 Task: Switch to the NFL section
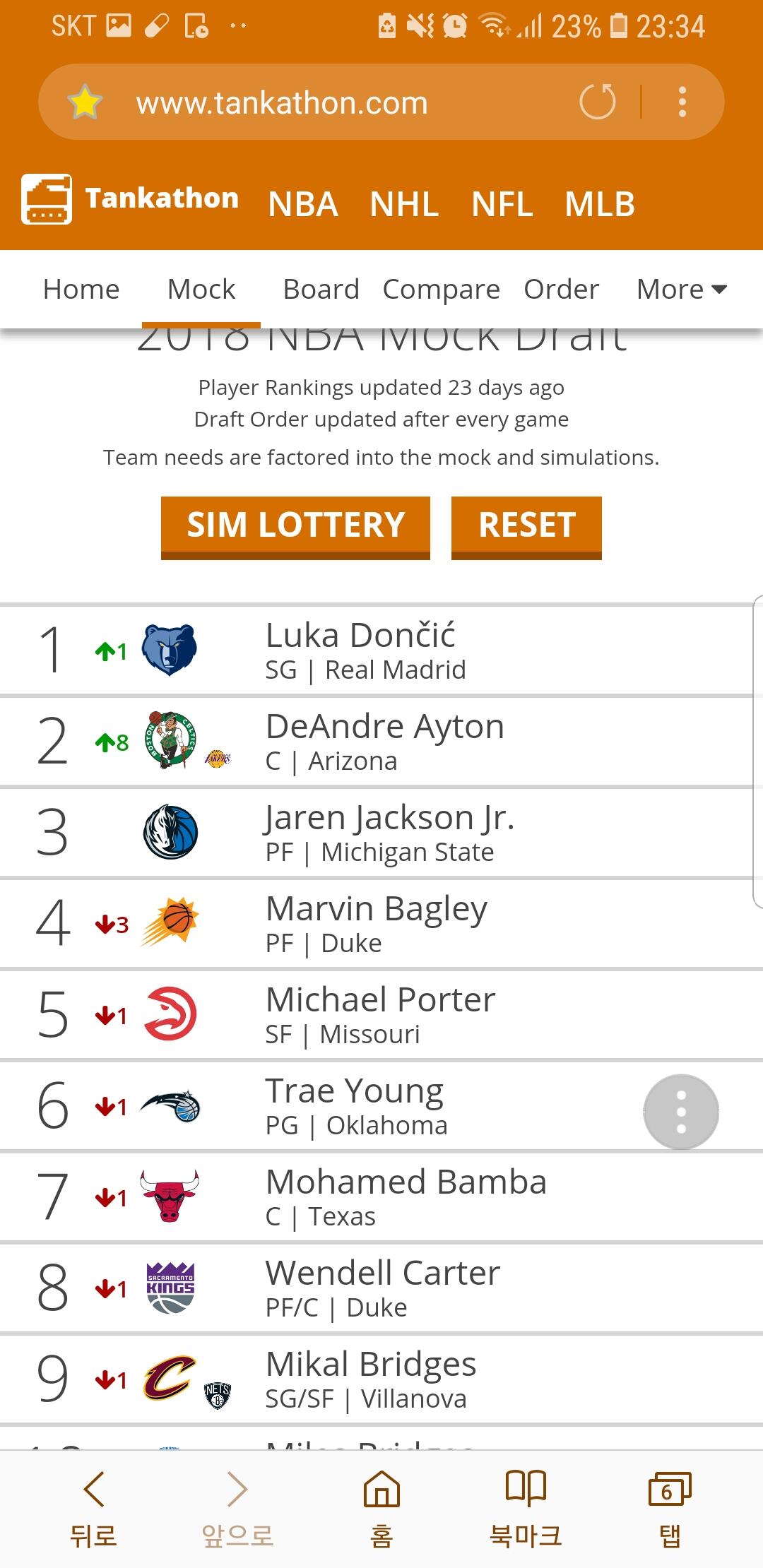coord(502,205)
